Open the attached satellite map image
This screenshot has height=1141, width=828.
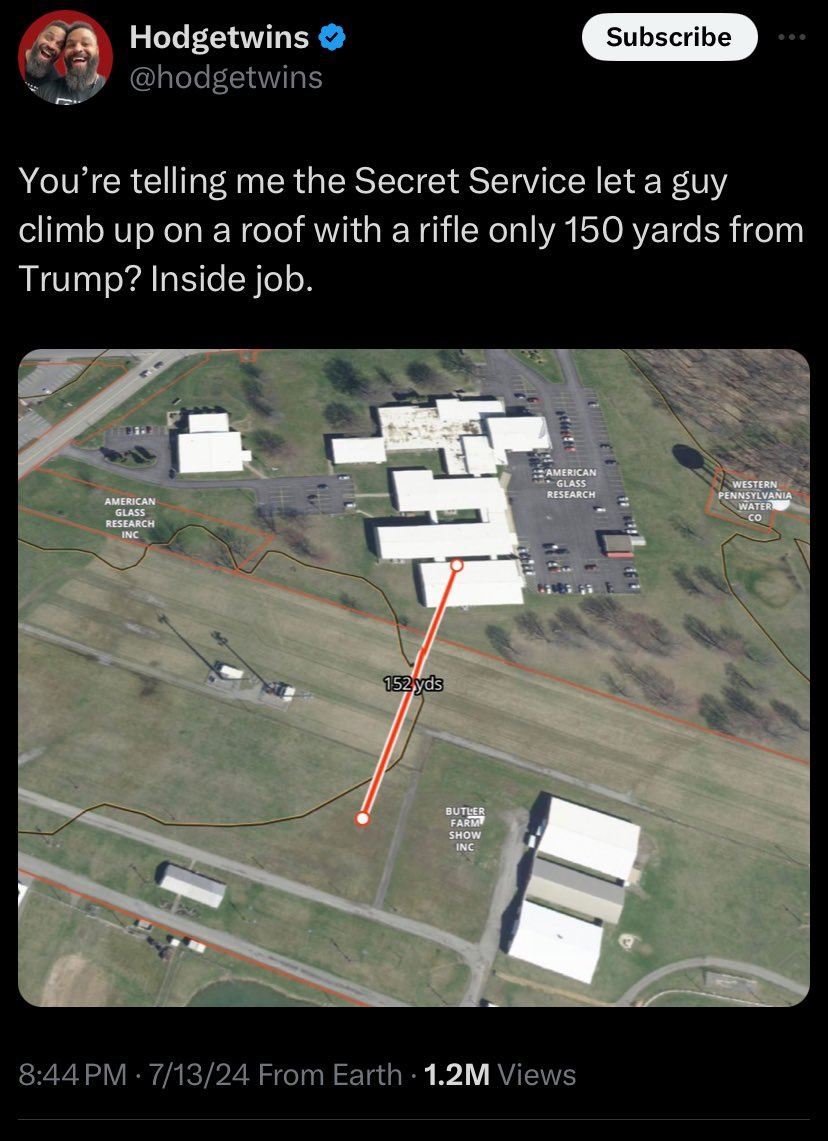pyautogui.click(x=414, y=677)
